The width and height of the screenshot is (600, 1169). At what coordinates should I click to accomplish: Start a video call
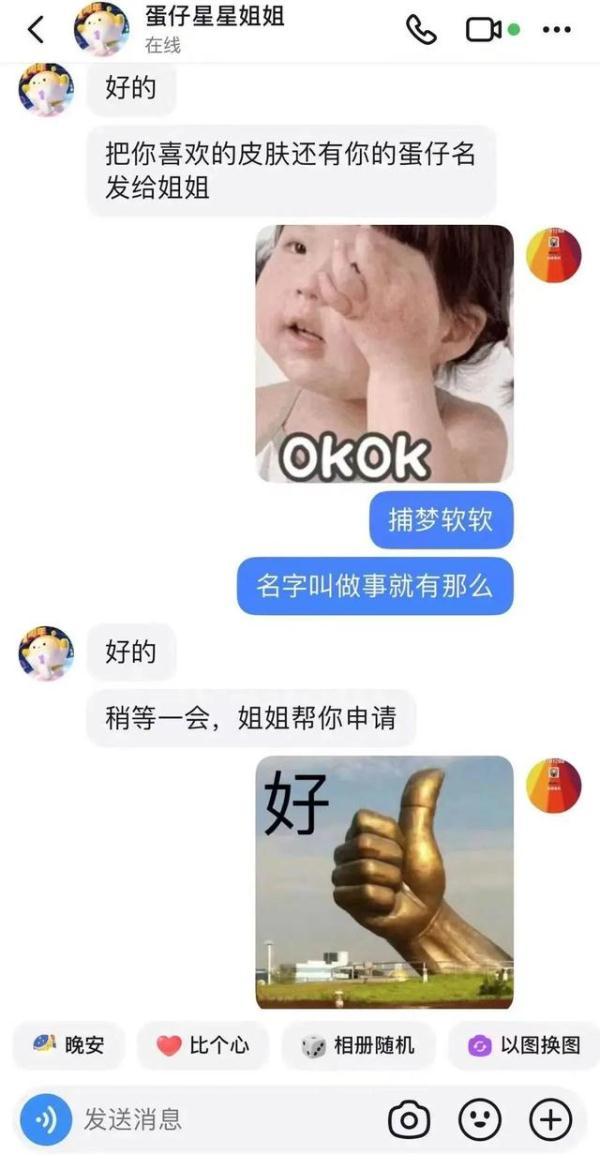(484, 30)
